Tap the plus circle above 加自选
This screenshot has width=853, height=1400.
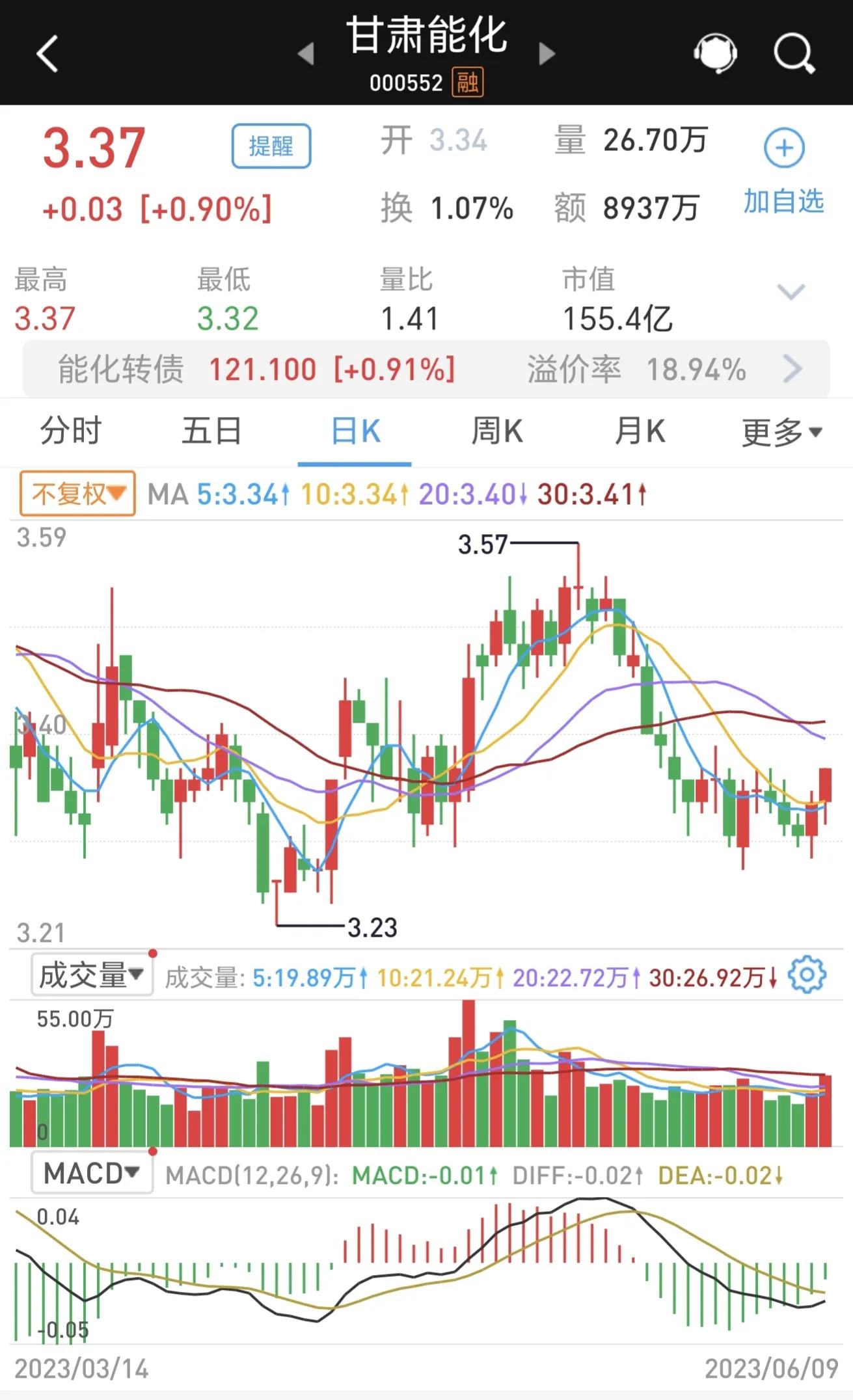pos(784,148)
